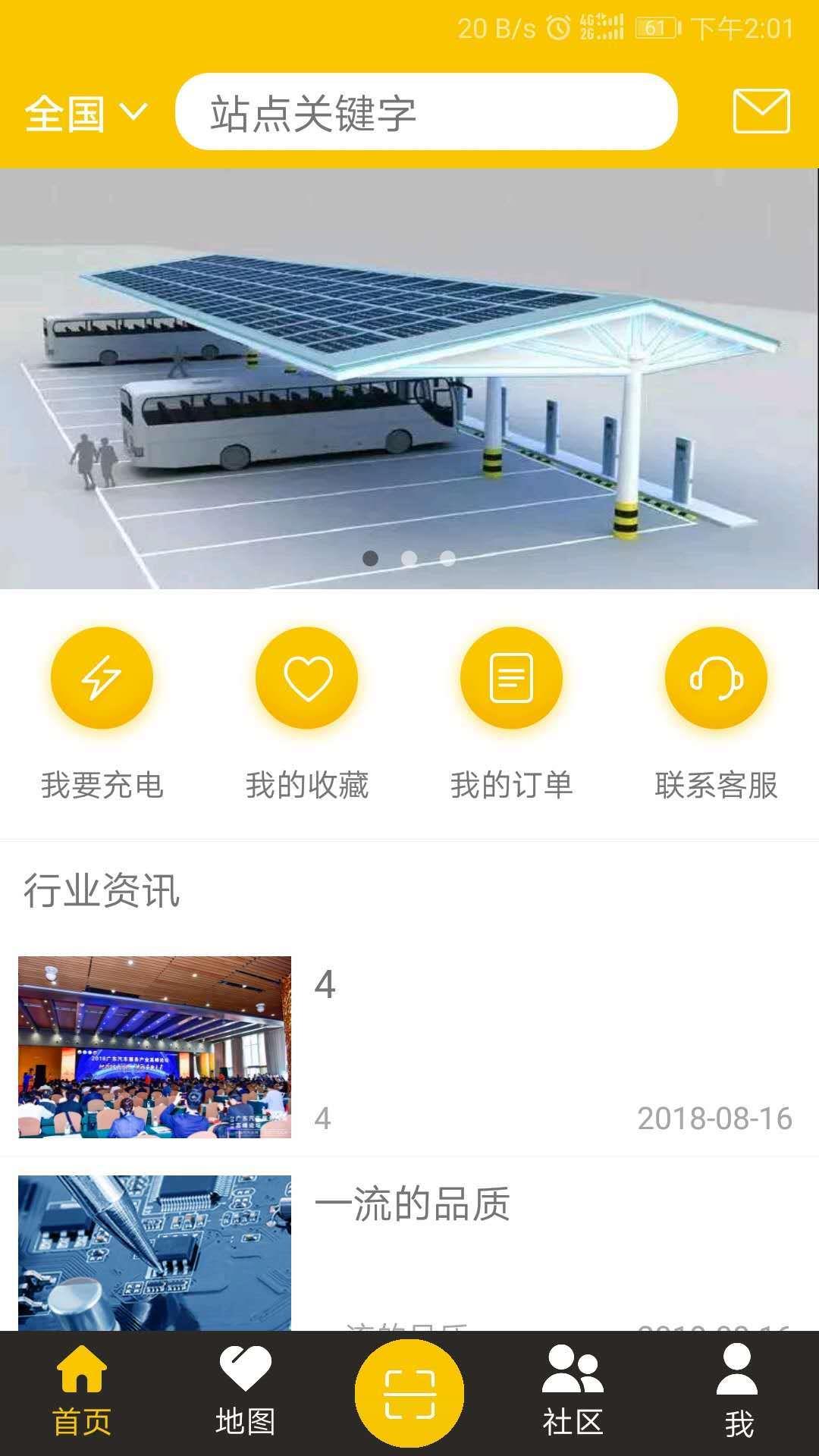The height and width of the screenshot is (1456, 819).
Task: Tap the 我要充电 lightning icon
Action: pos(102,679)
